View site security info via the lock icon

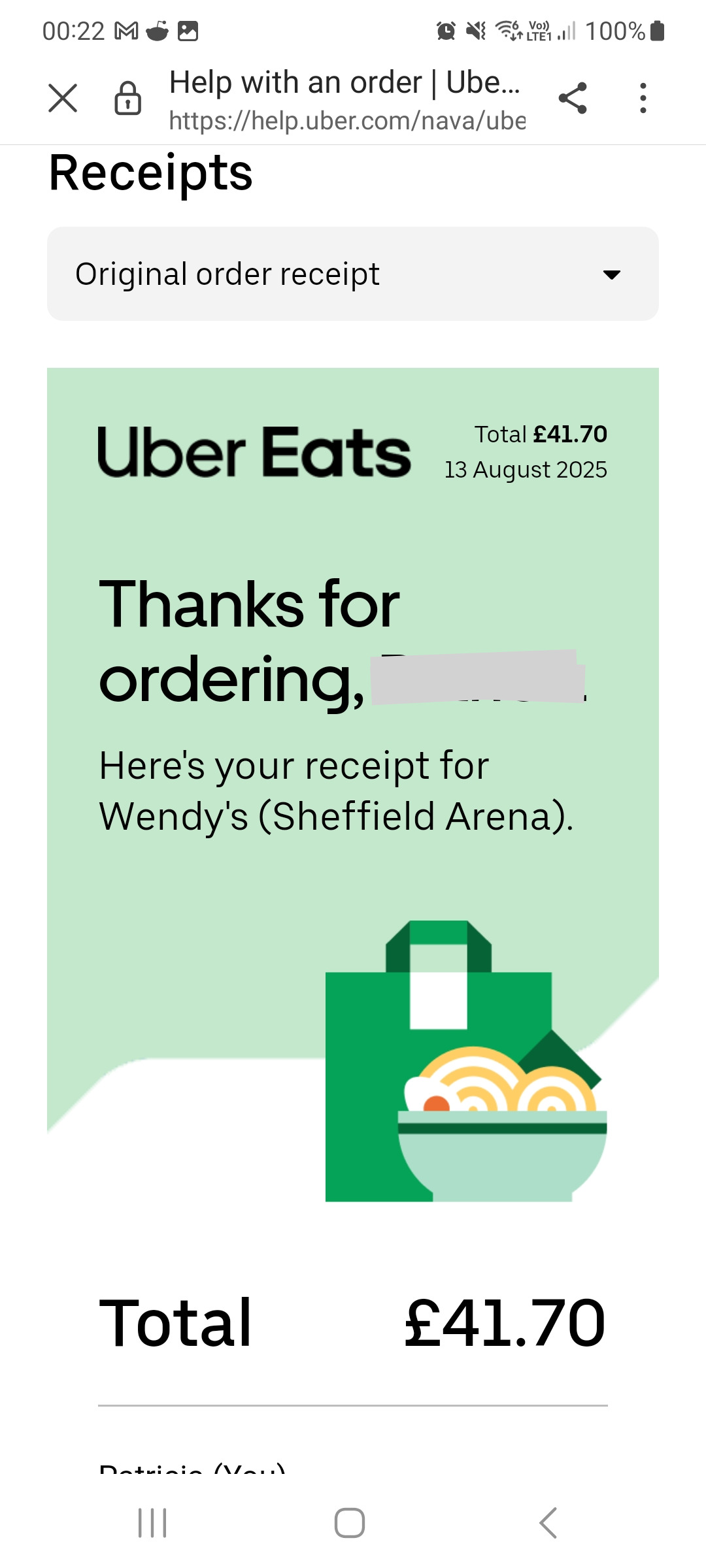pyautogui.click(x=128, y=98)
